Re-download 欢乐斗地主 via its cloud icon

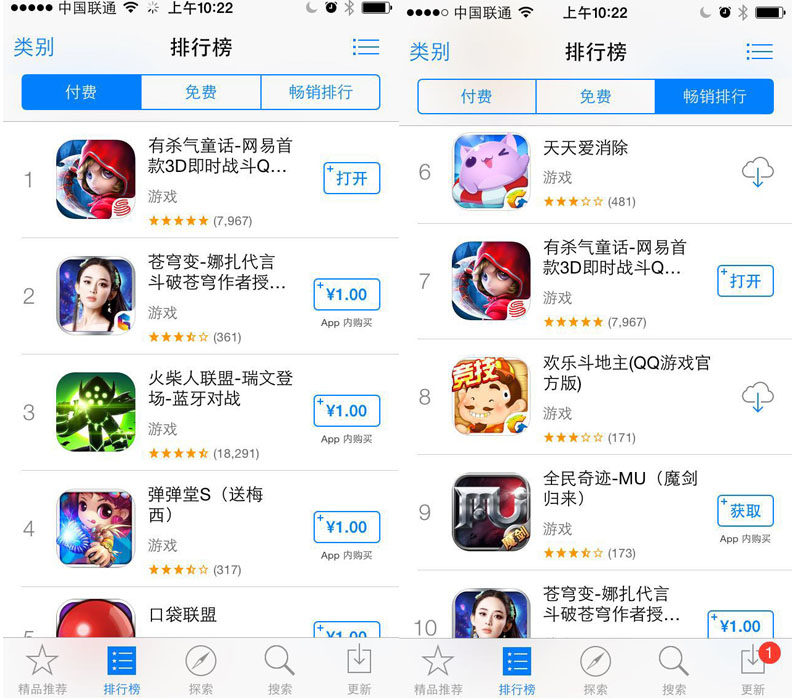[757, 397]
